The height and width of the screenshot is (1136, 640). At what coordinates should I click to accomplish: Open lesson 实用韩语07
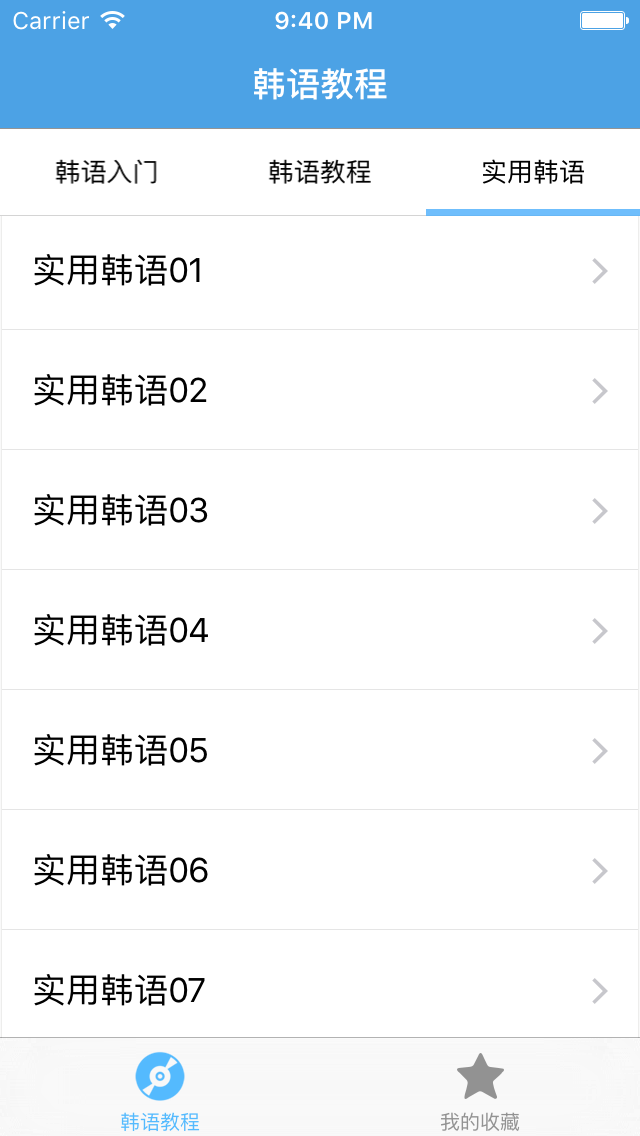click(320, 988)
